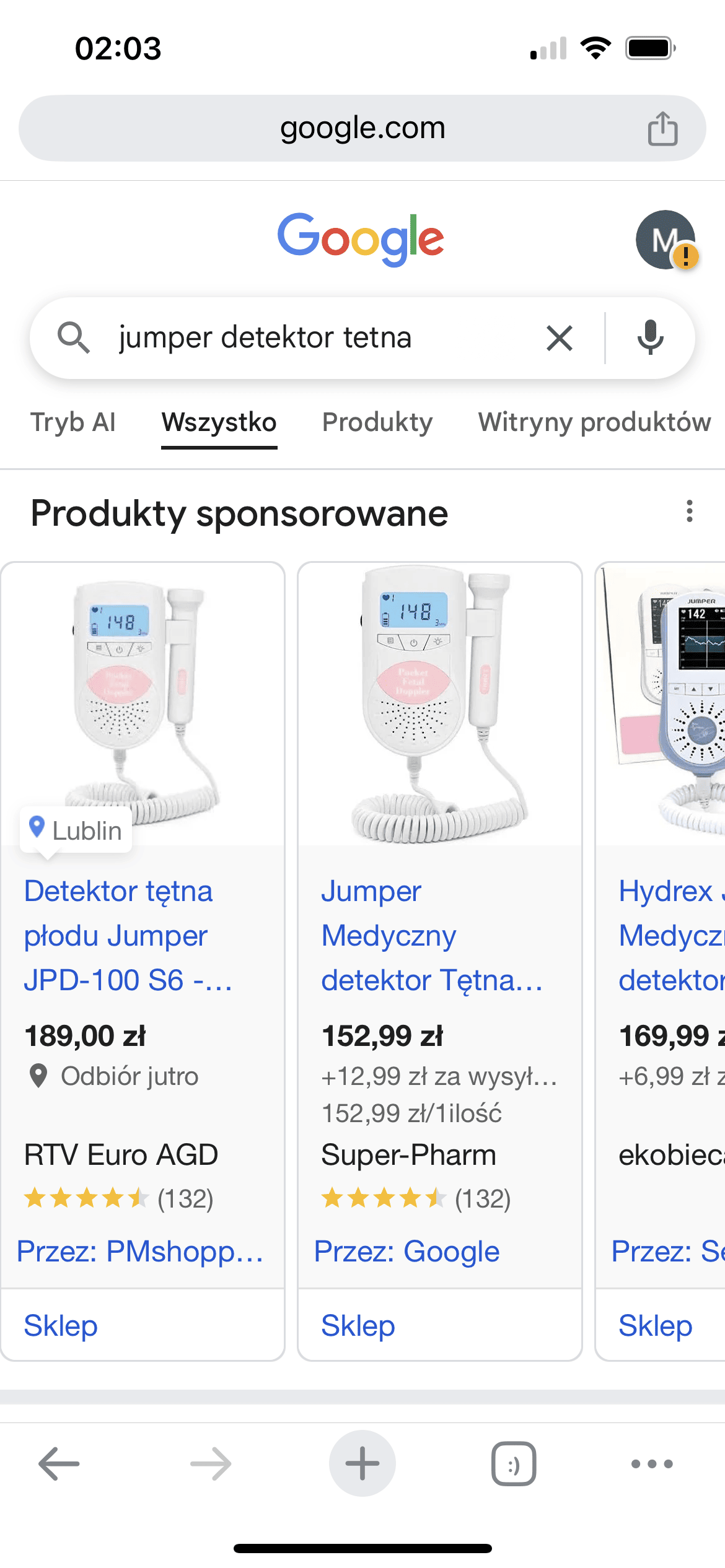Open the browser three-dot menu
725x1568 pixels.
(652, 1464)
